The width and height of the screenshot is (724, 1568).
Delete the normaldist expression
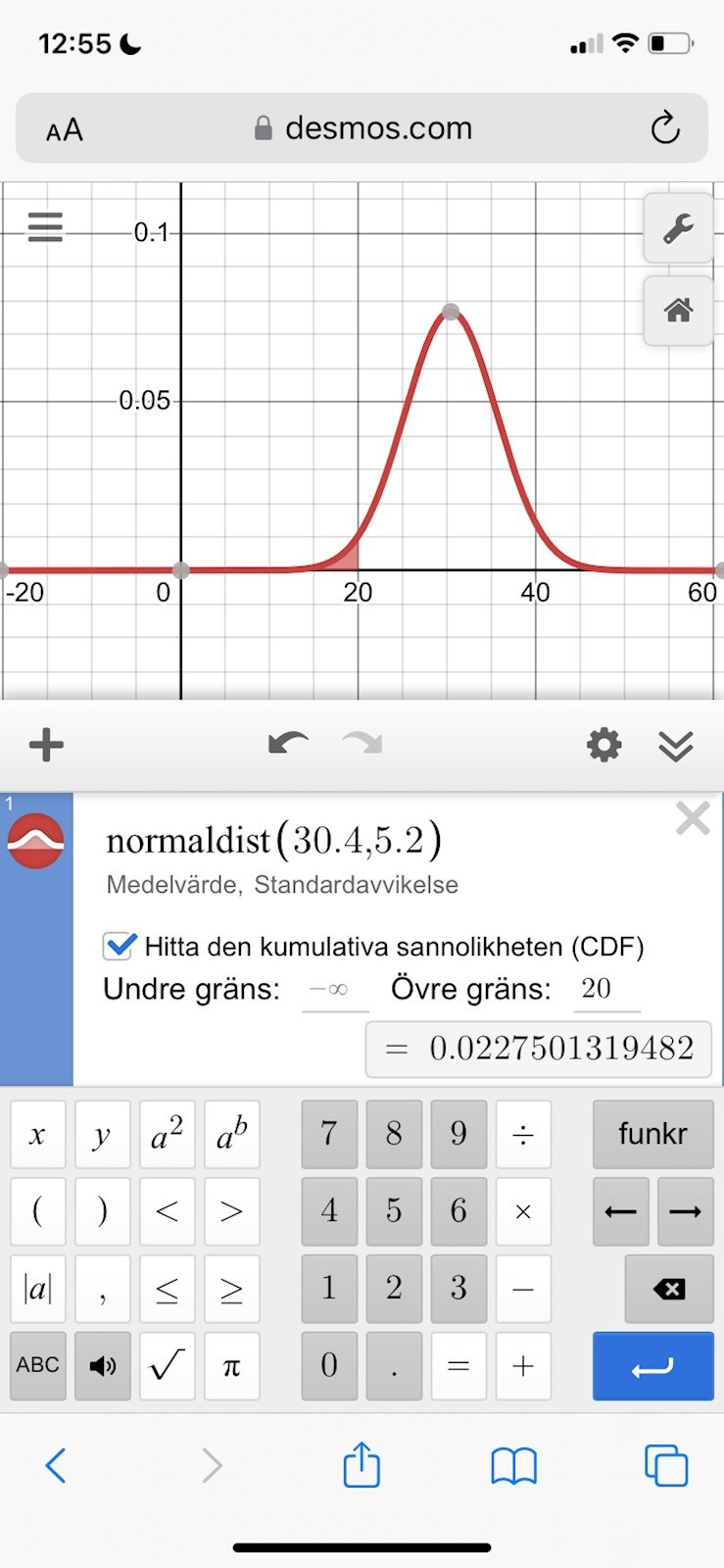click(x=693, y=818)
